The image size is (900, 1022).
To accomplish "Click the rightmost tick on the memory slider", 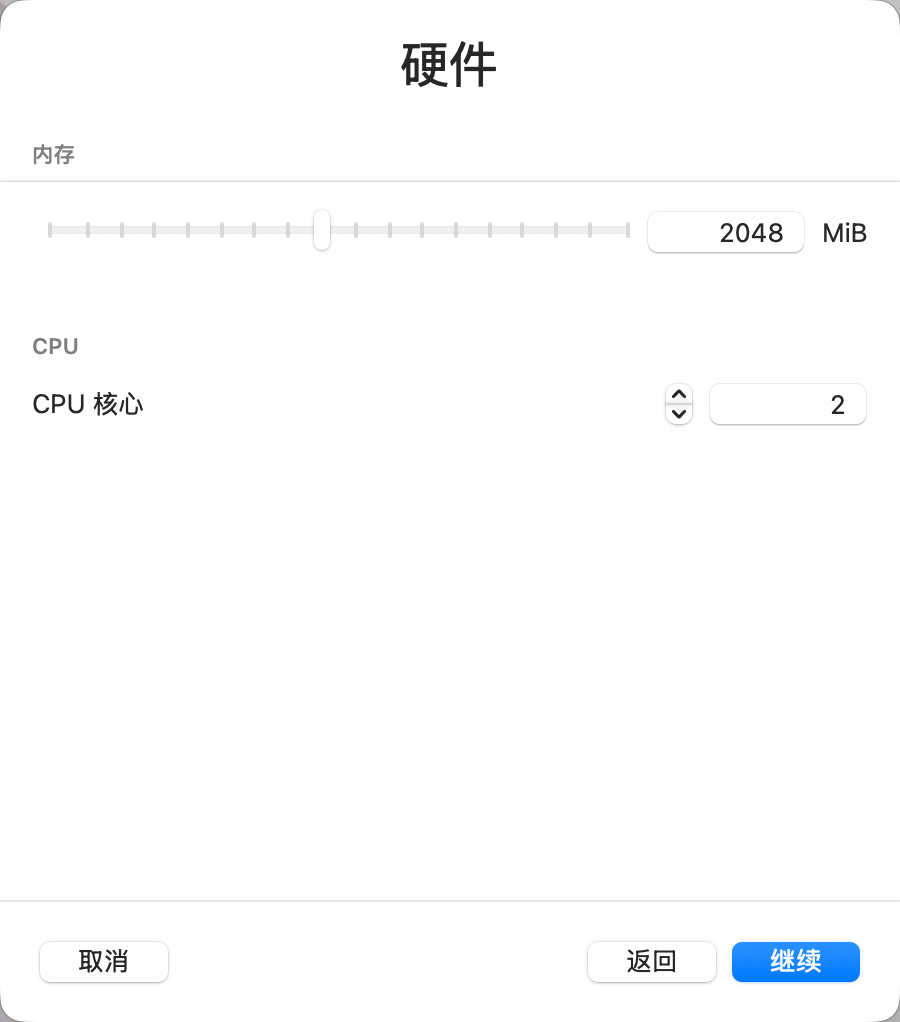I will 628,230.
